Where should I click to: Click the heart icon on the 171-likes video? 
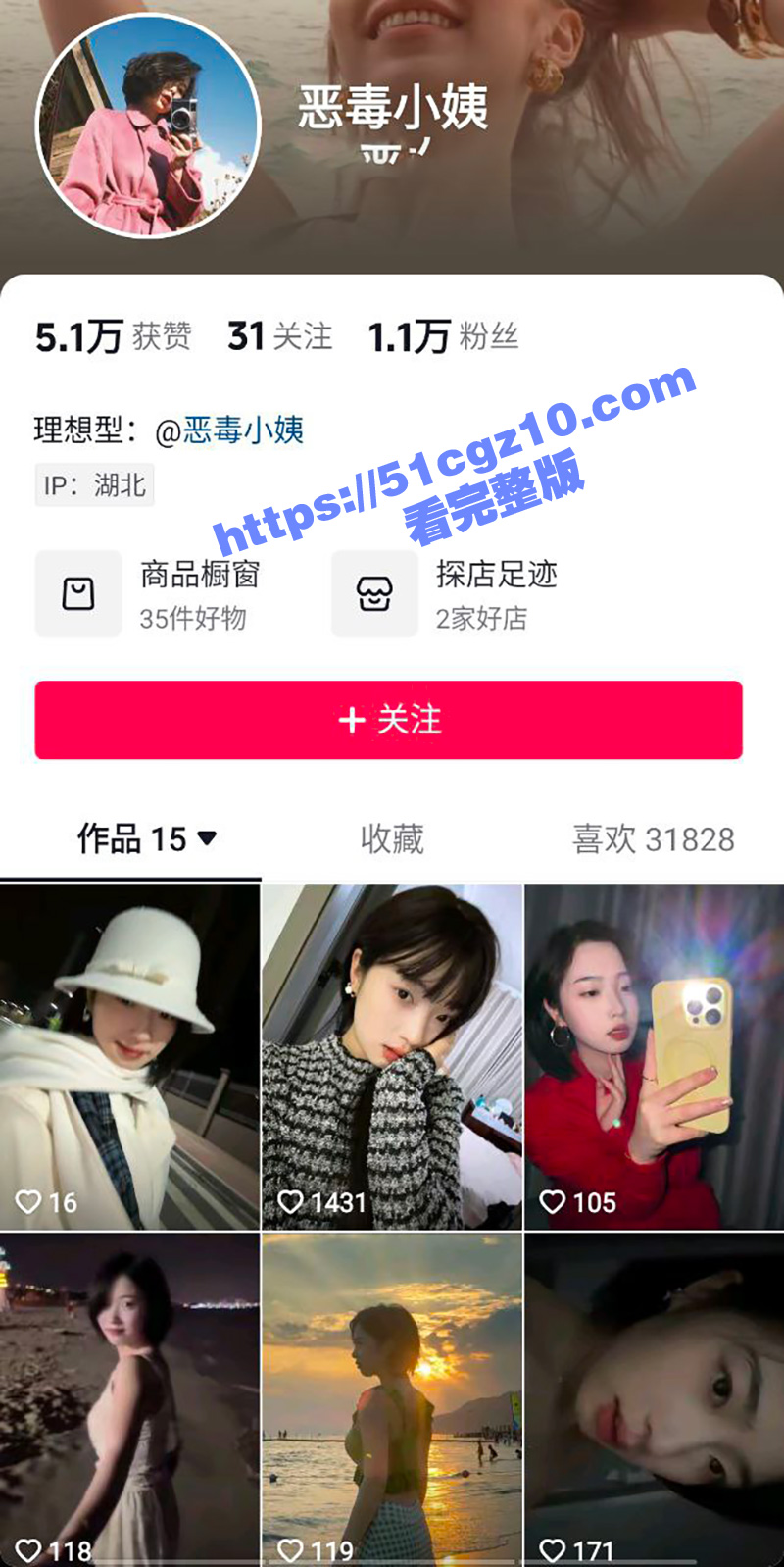[553, 1547]
